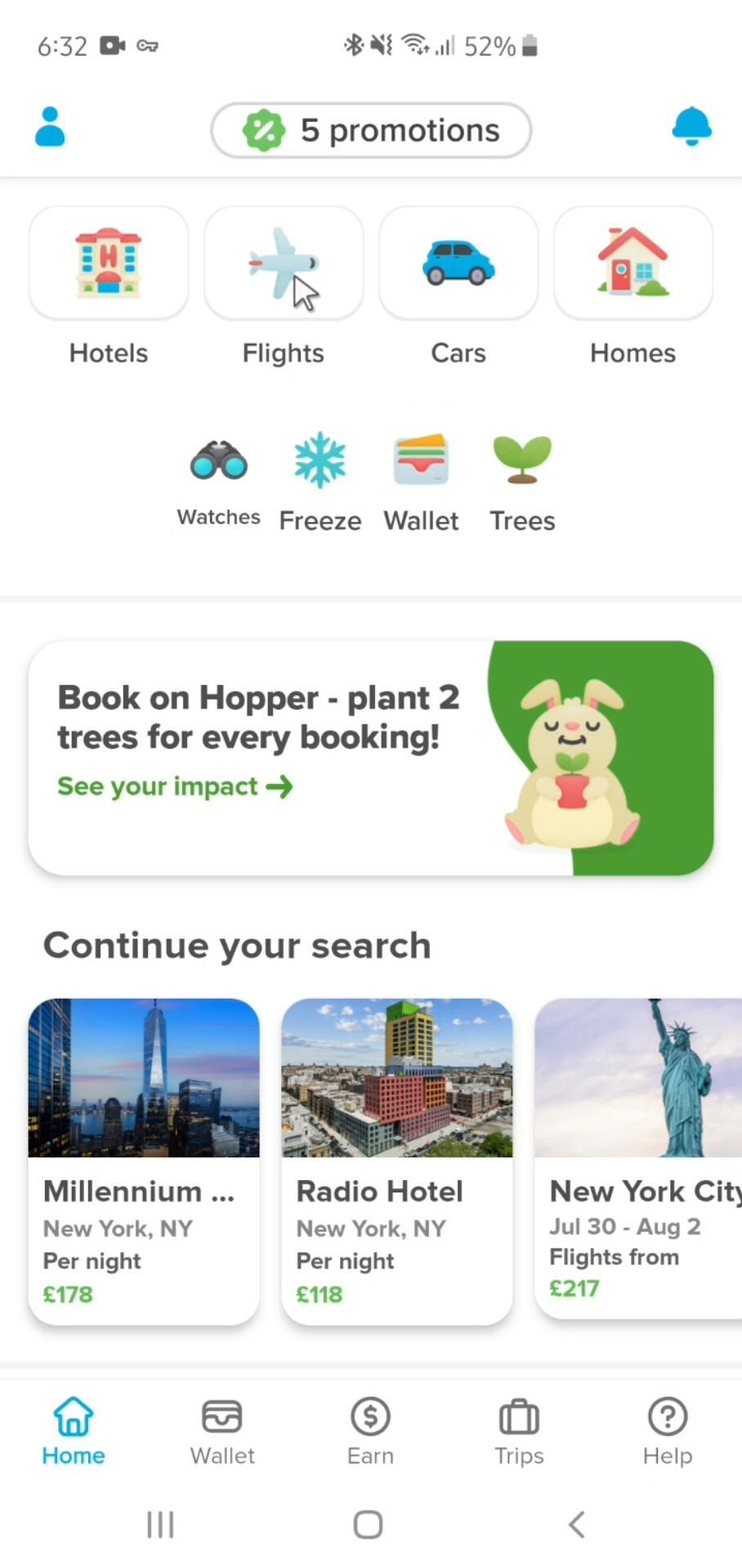Browse rental Cars
The width and height of the screenshot is (742, 1568).
pyautogui.click(x=458, y=264)
